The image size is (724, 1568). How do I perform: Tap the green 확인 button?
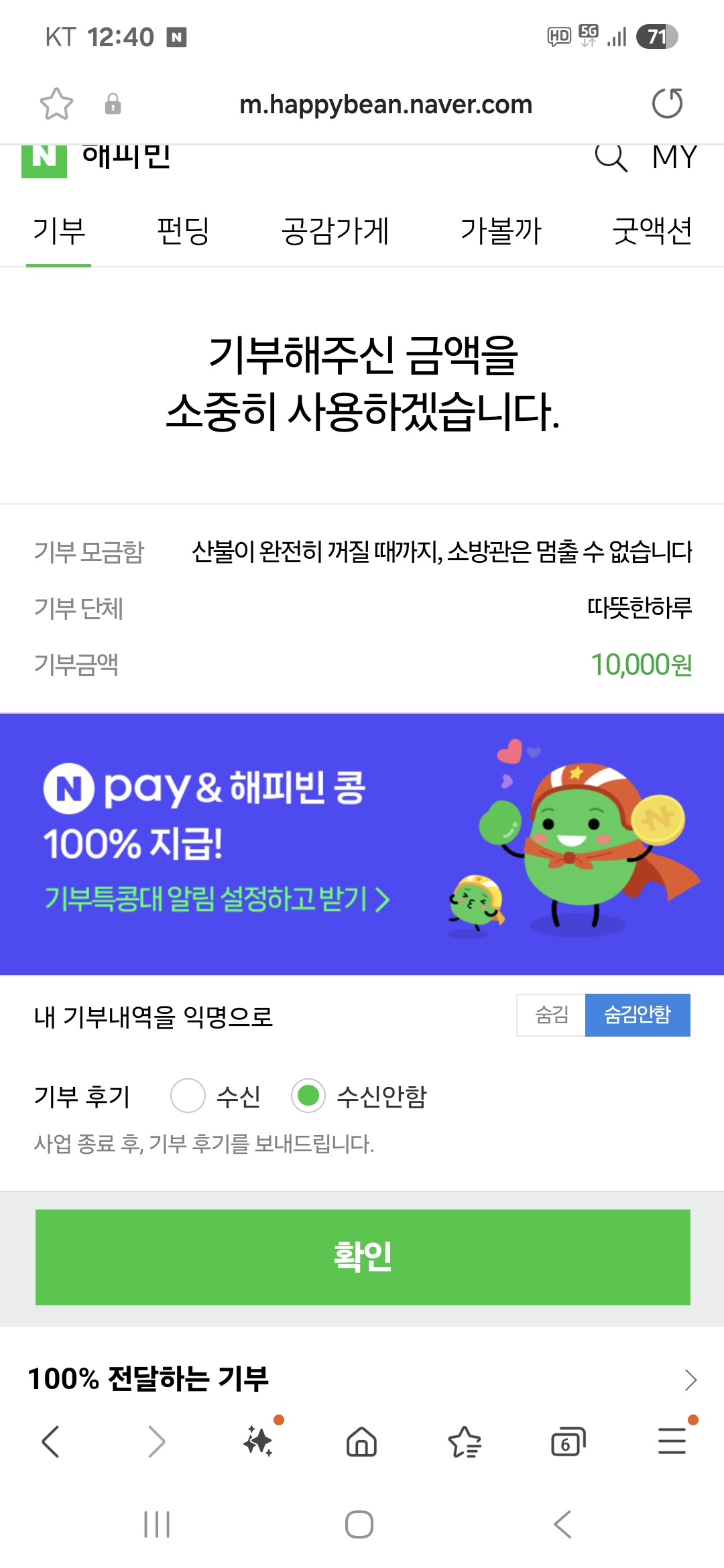(x=363, y=1257)
